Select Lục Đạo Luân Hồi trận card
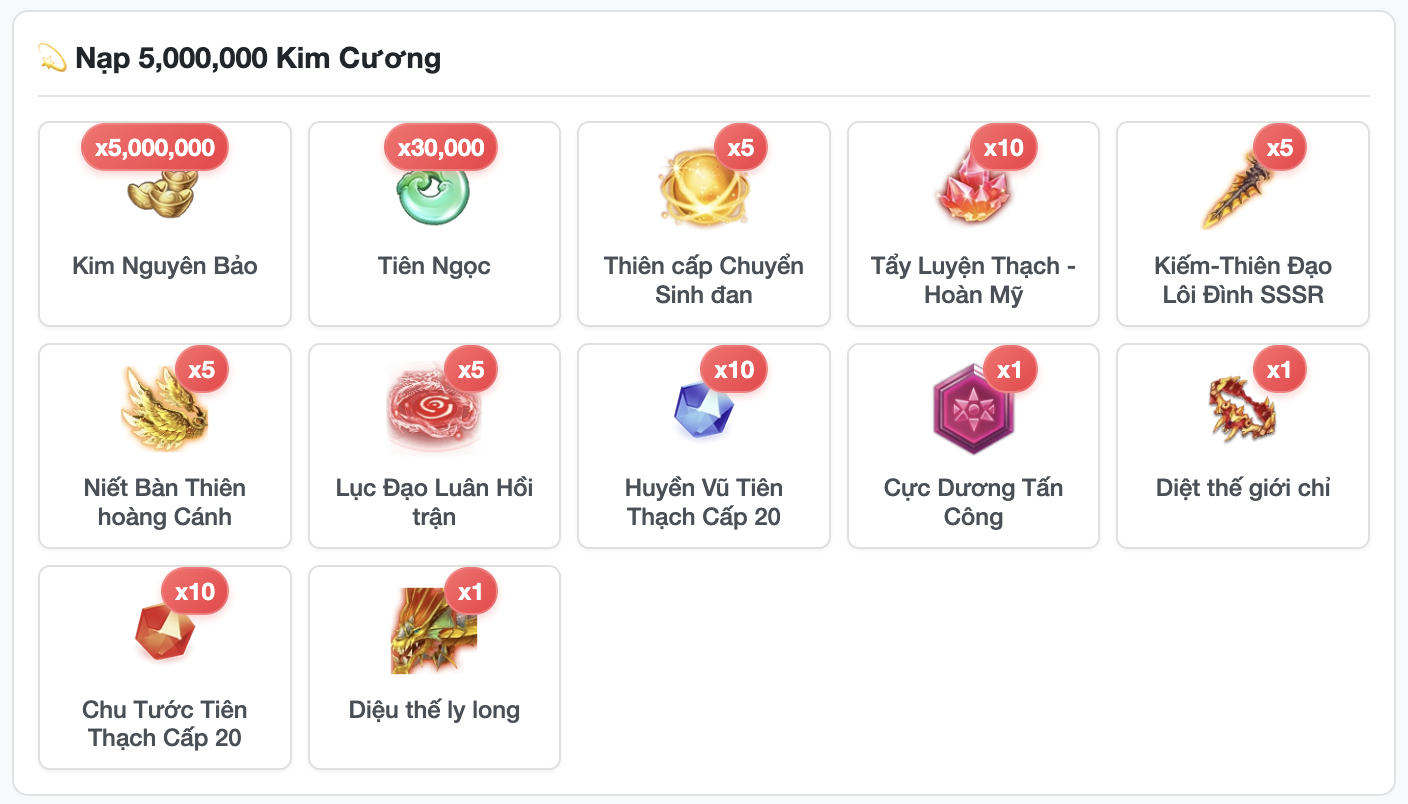1408x804 pixels. pos(434,446)
